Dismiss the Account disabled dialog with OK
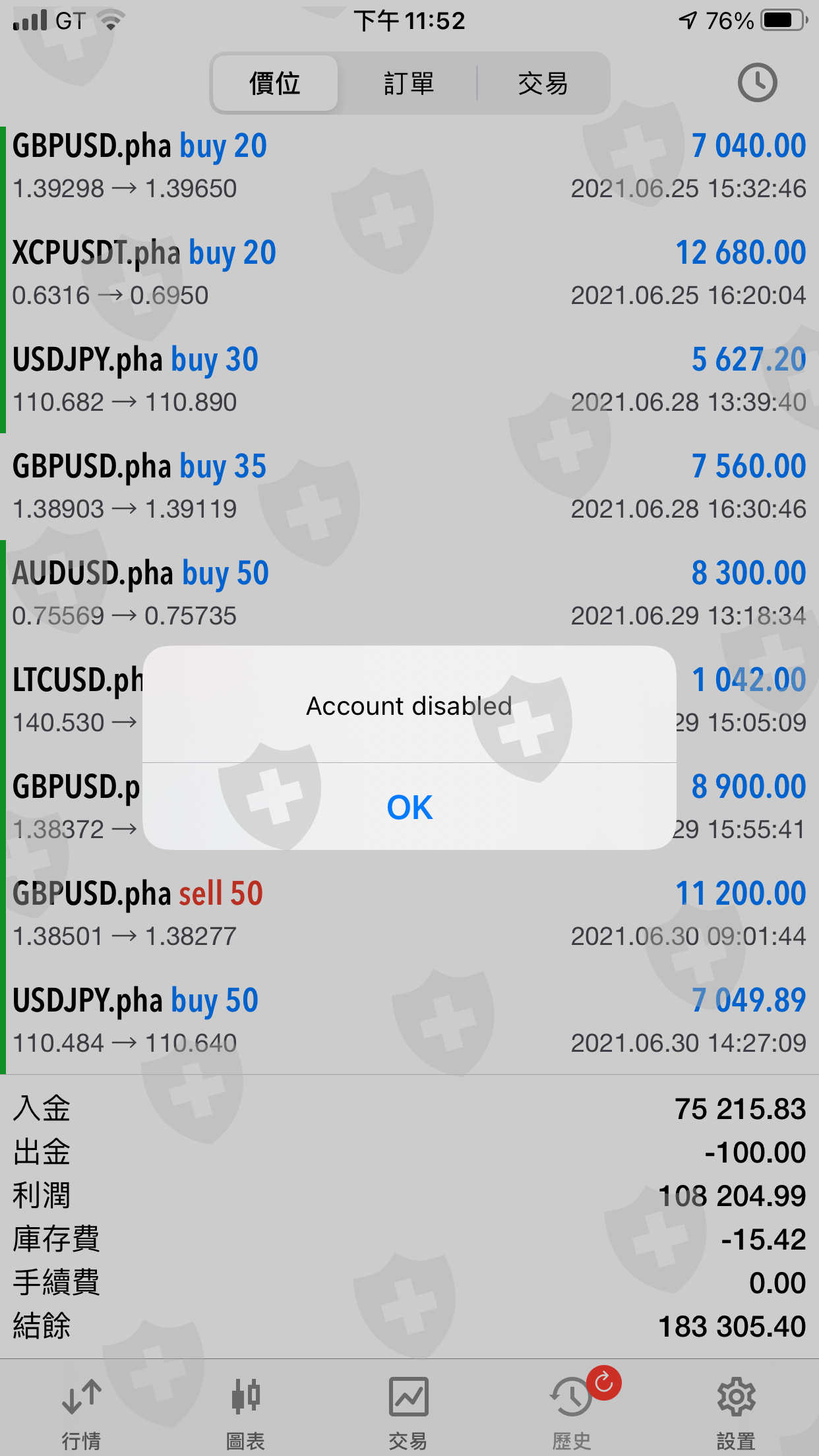 click(409, 806)
